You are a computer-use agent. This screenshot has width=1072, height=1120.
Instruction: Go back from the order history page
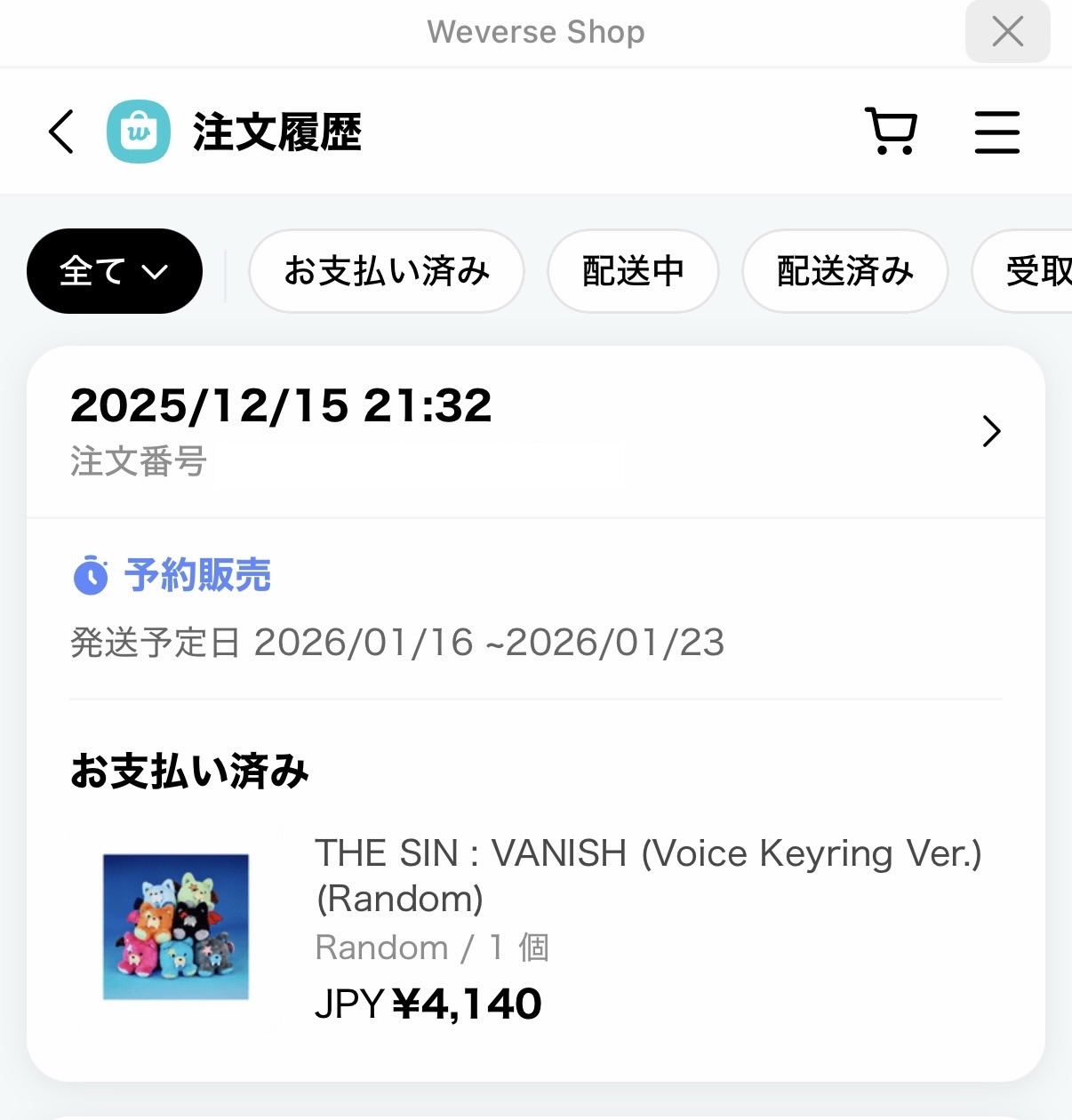(x=60, y=132)
